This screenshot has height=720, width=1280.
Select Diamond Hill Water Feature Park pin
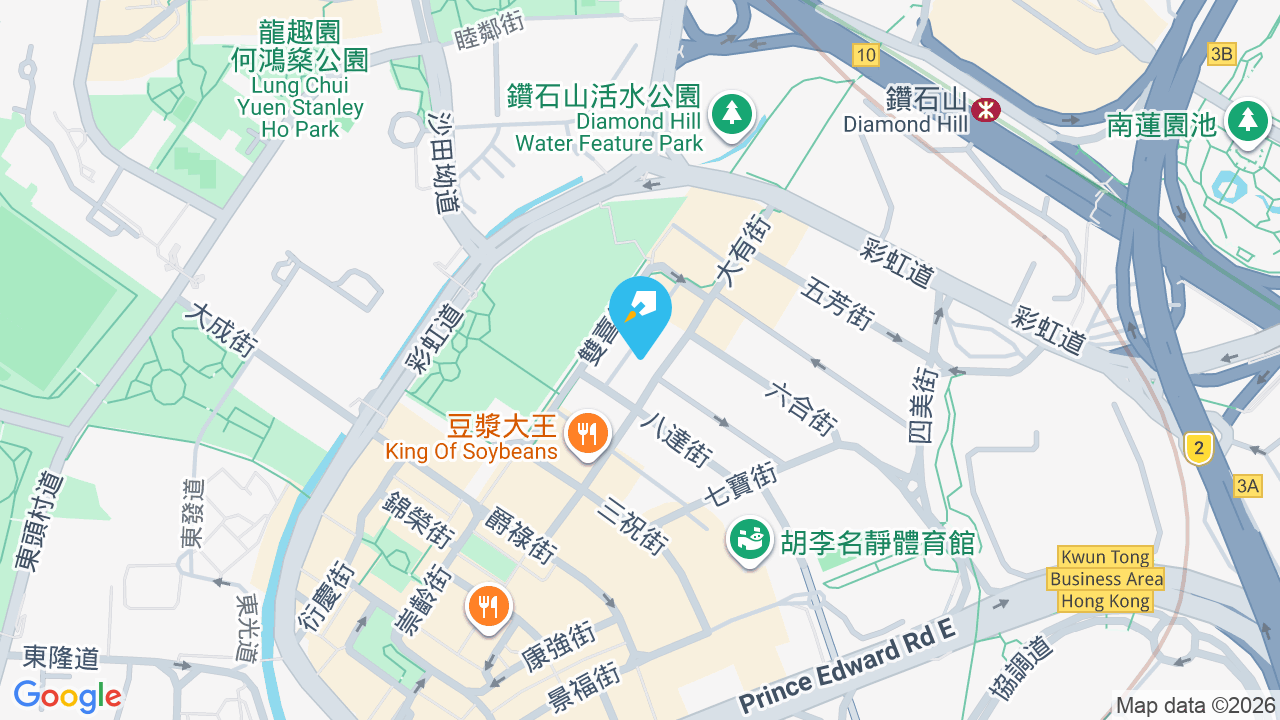point(732,114)
